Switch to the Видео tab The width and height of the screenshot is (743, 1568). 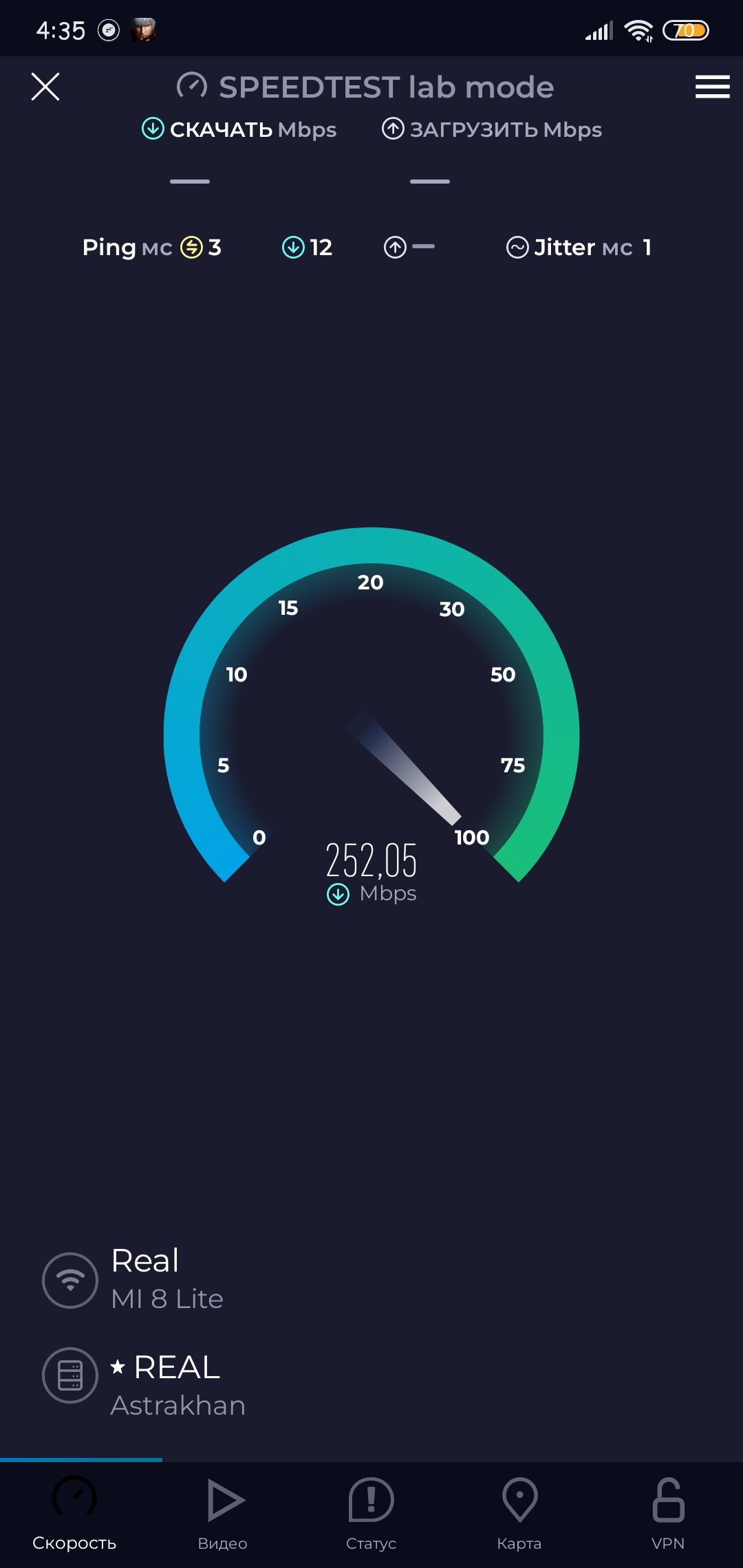pyautogui.click(x=223, y=1513)
